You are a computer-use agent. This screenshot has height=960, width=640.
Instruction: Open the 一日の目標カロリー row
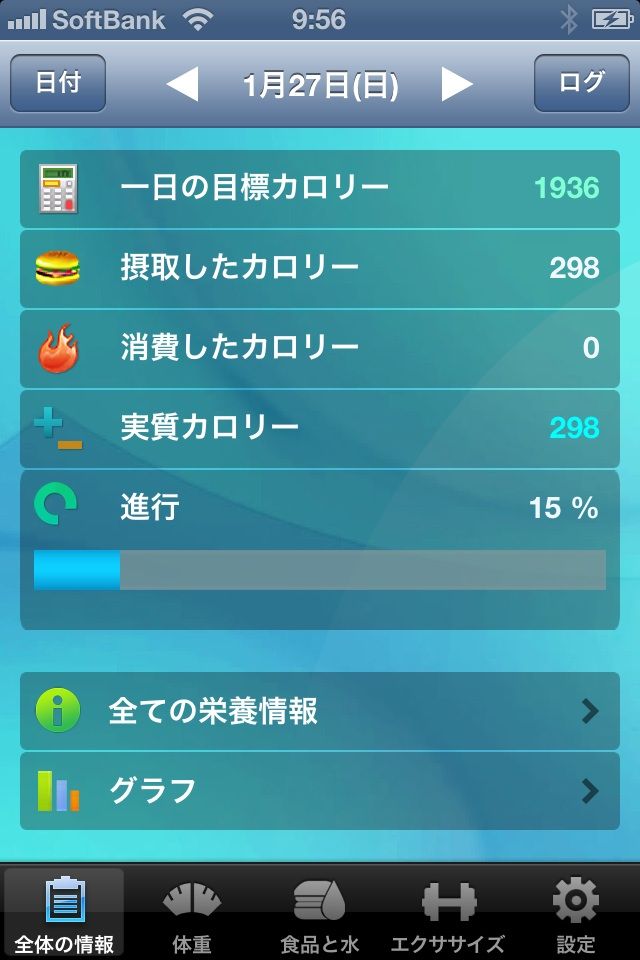[320, 189]
